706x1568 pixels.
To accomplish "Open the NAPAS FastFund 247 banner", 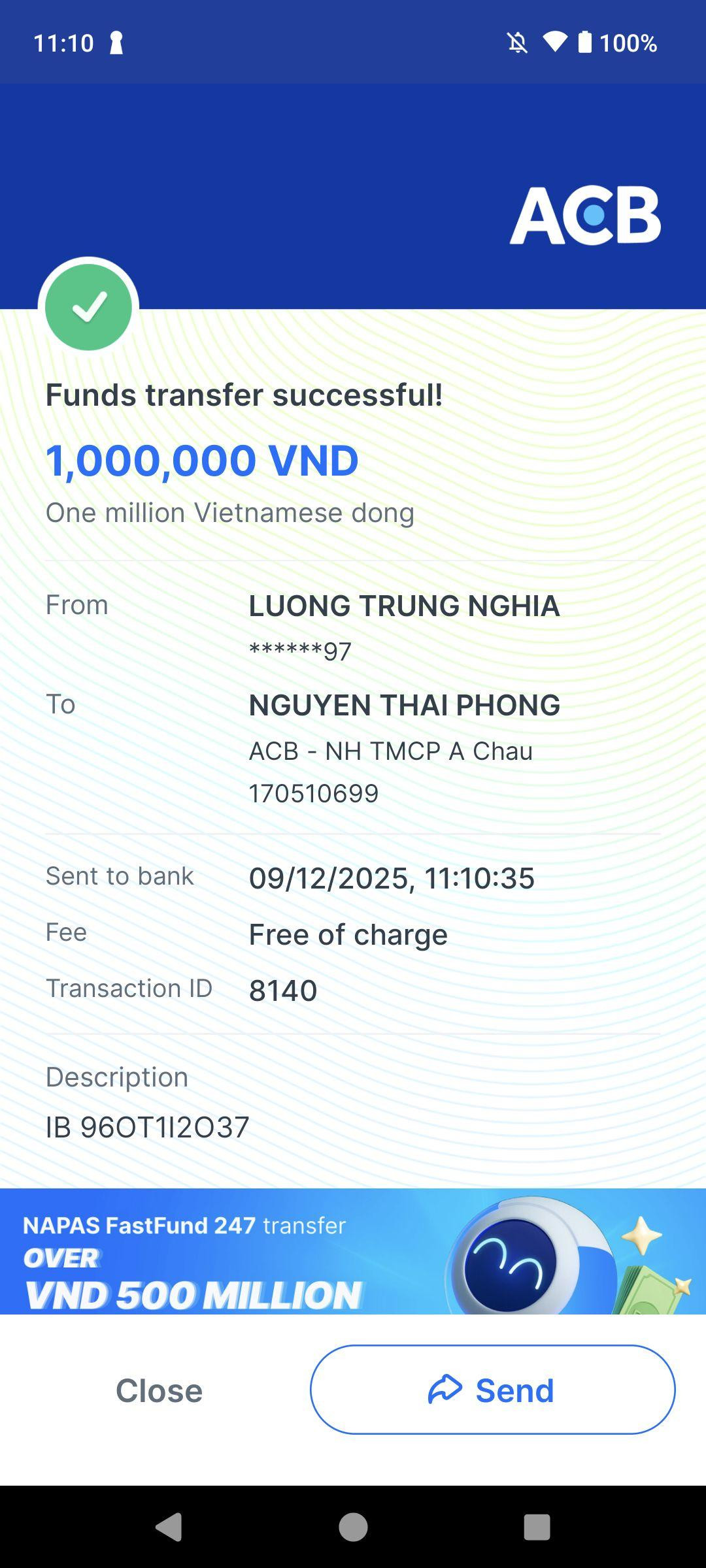I will tap(353, 1251).
